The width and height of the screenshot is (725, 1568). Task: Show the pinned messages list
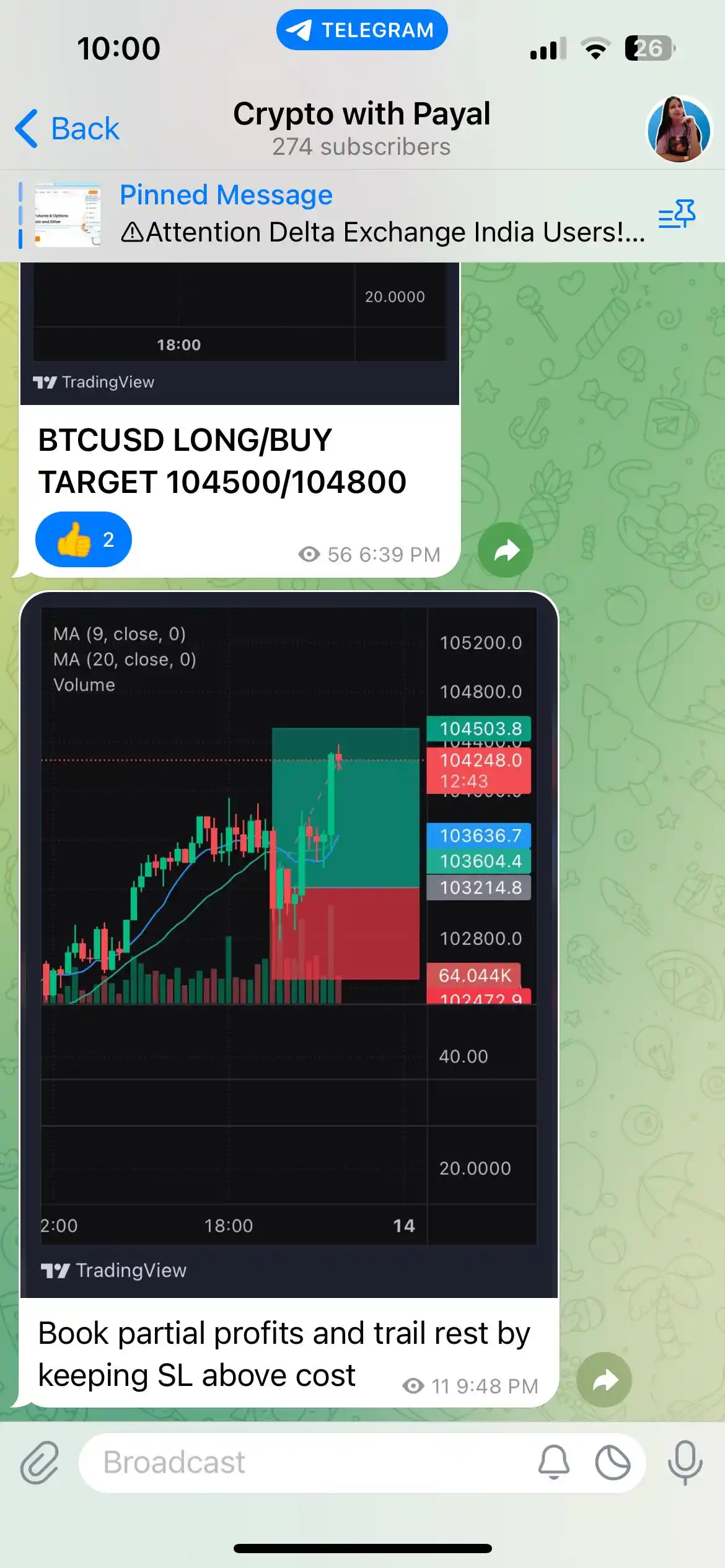point(677,214)
